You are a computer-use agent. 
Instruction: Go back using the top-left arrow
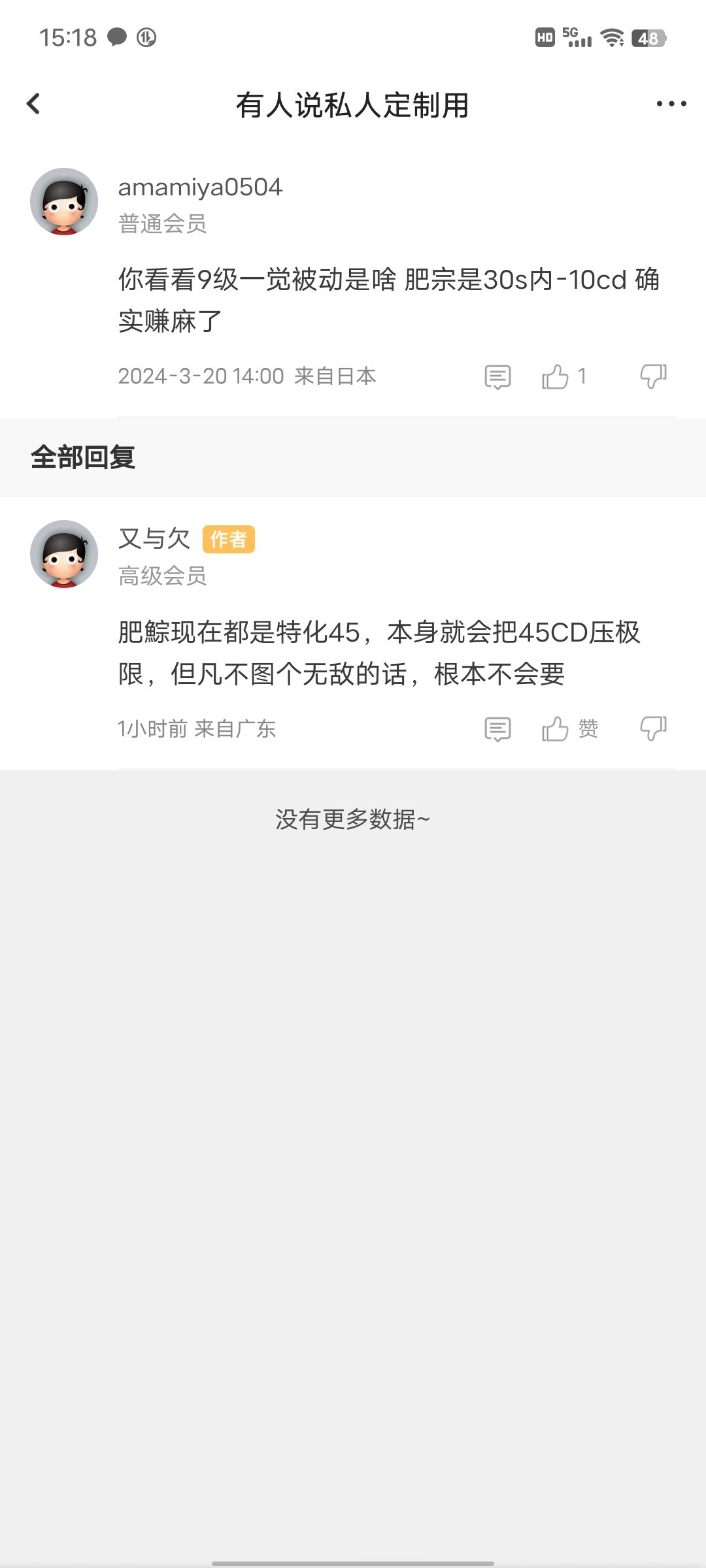(34, 104)
